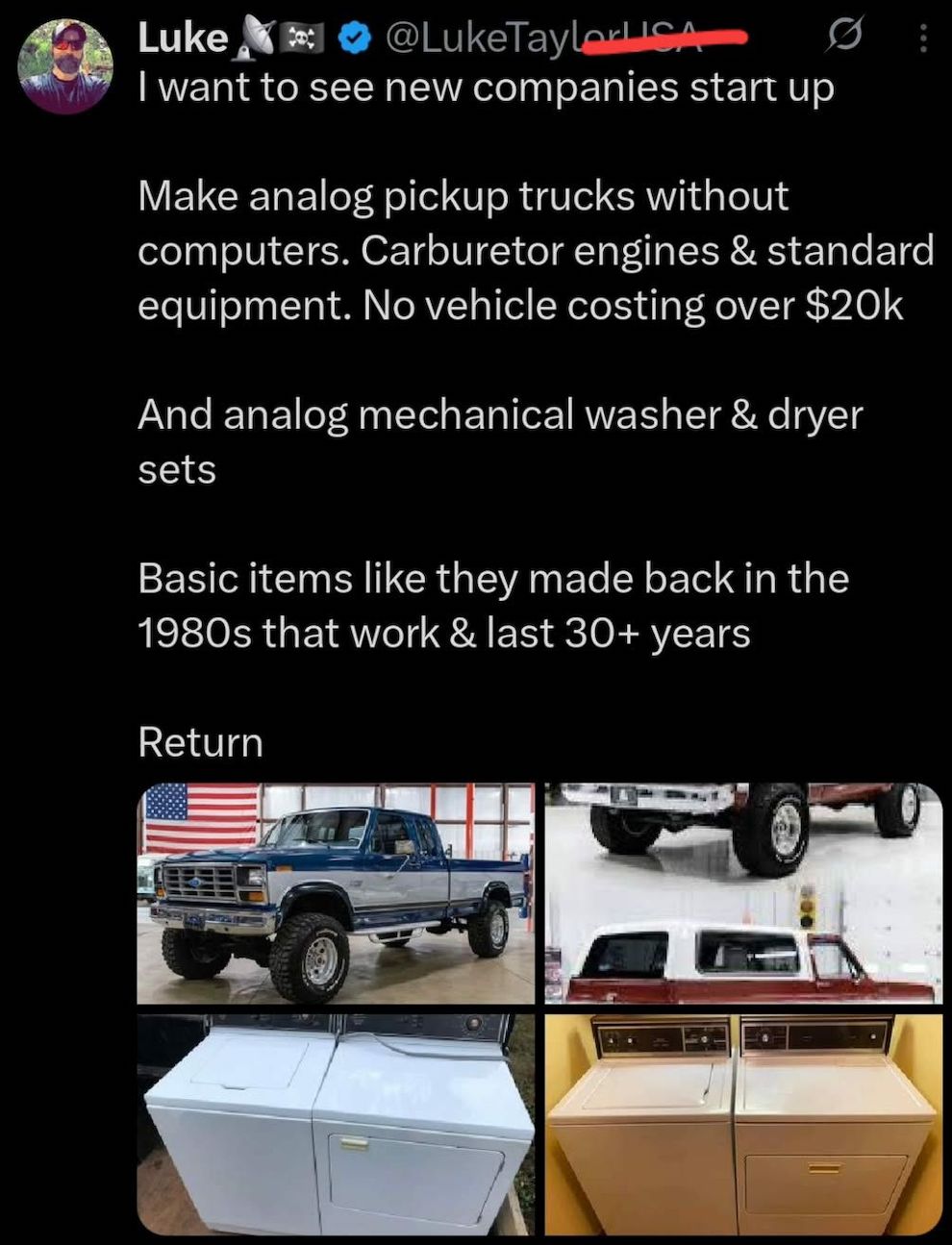
Task: Open the blue Ford pickup truck photo
Action: (x=336, y=893)
